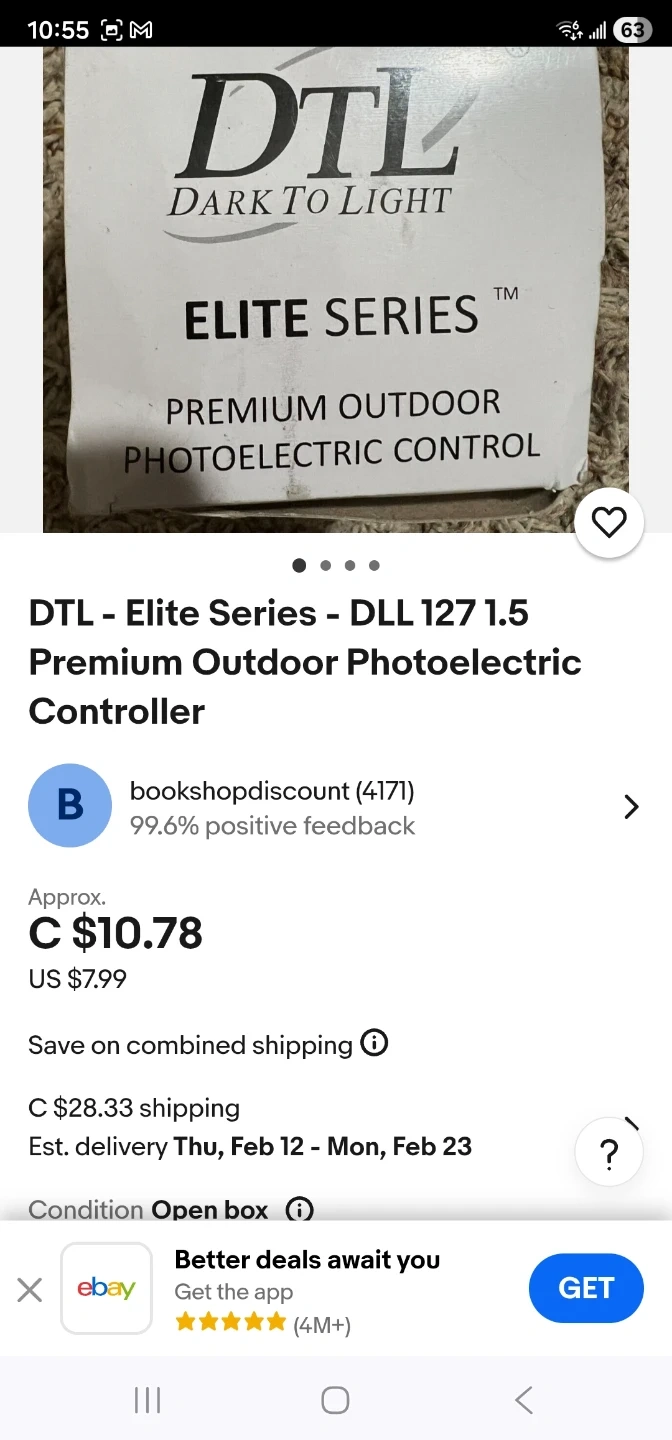Go back with the system back button
Viewport: 672px width, 1440px height.
[x=524, y=1400]
